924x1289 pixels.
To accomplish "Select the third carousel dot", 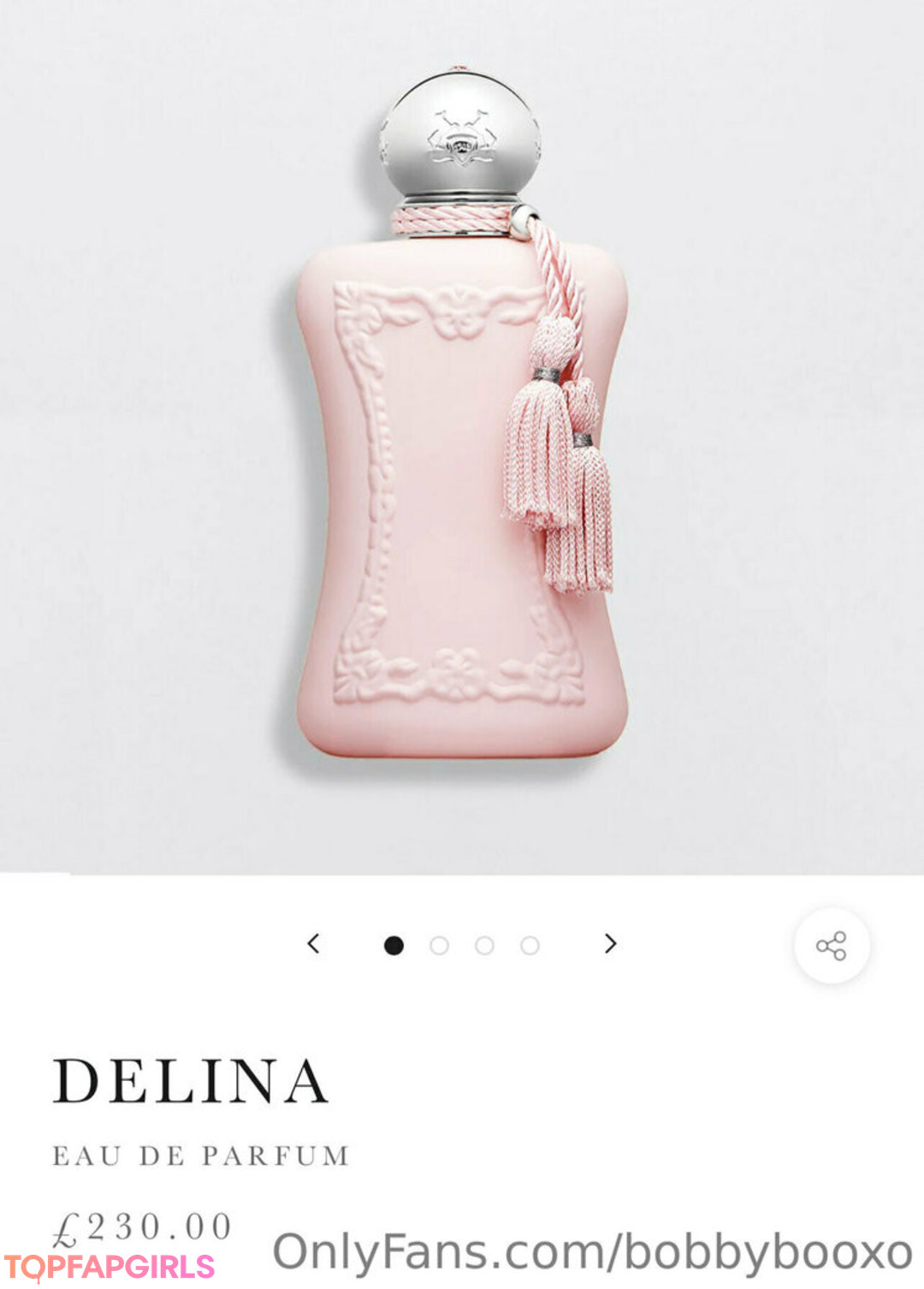I will (x=484, y=945).
